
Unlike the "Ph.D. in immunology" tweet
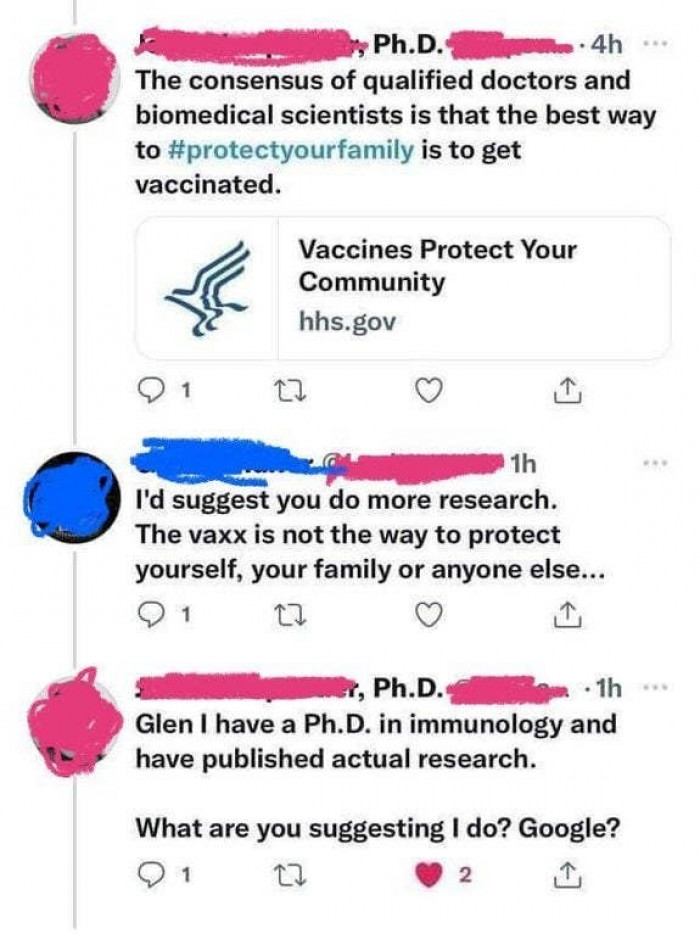pyautogui.click(x=428, y=875)
